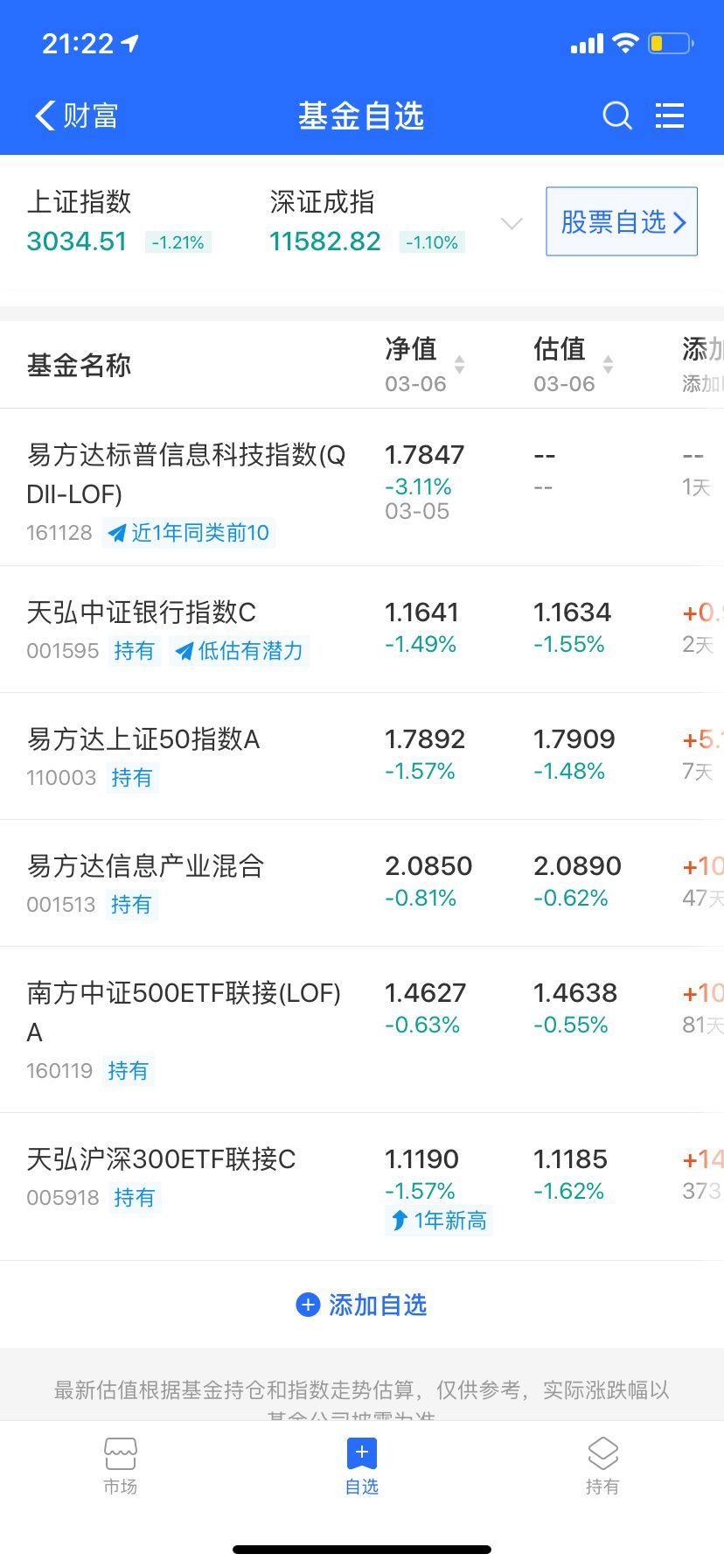Tap the back arrow to return to 财富
This screenshot has width=724, height=1568.
tap(44, 115)
